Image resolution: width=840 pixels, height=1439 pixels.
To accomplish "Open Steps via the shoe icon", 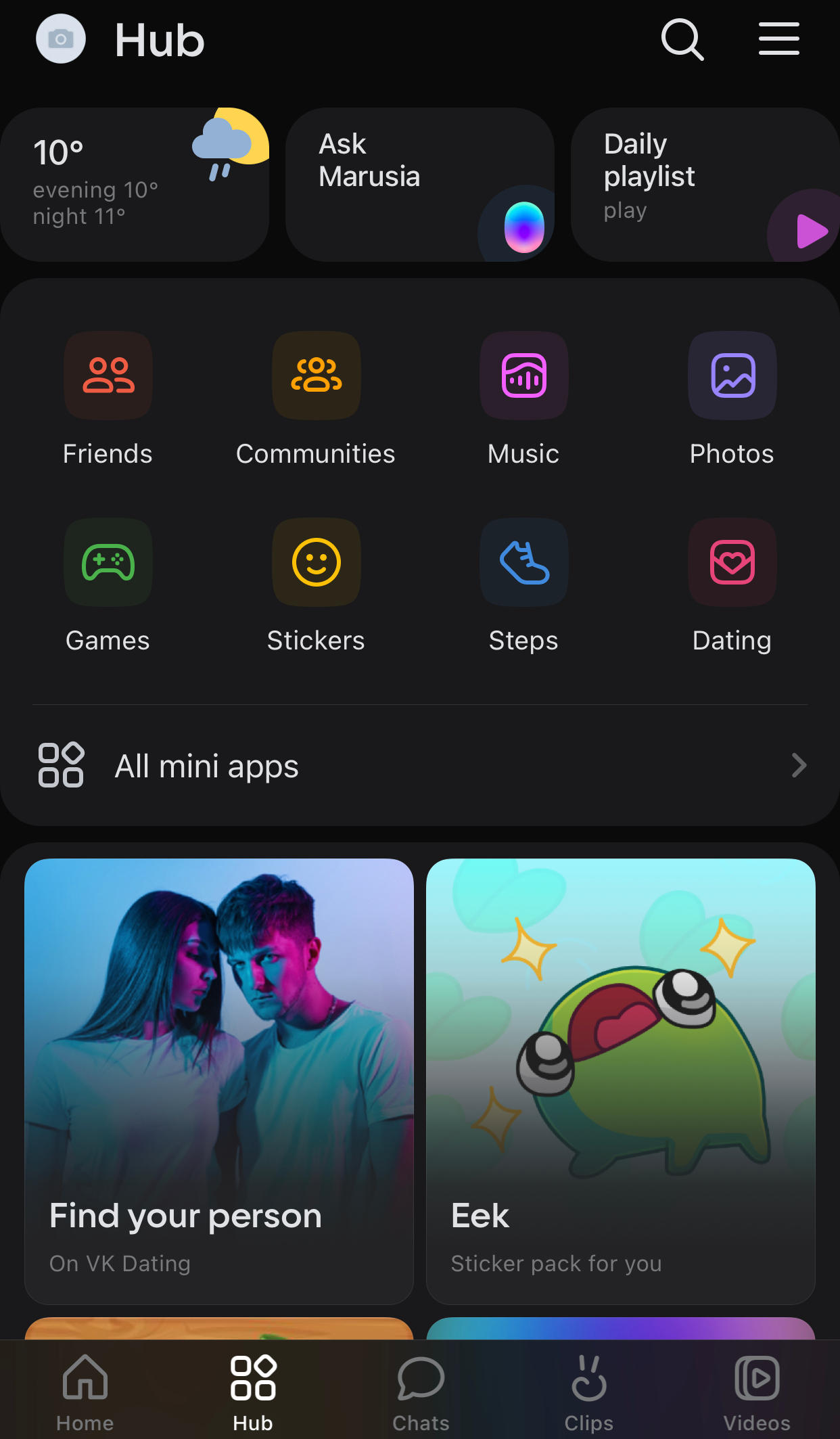I will [523, 562].
